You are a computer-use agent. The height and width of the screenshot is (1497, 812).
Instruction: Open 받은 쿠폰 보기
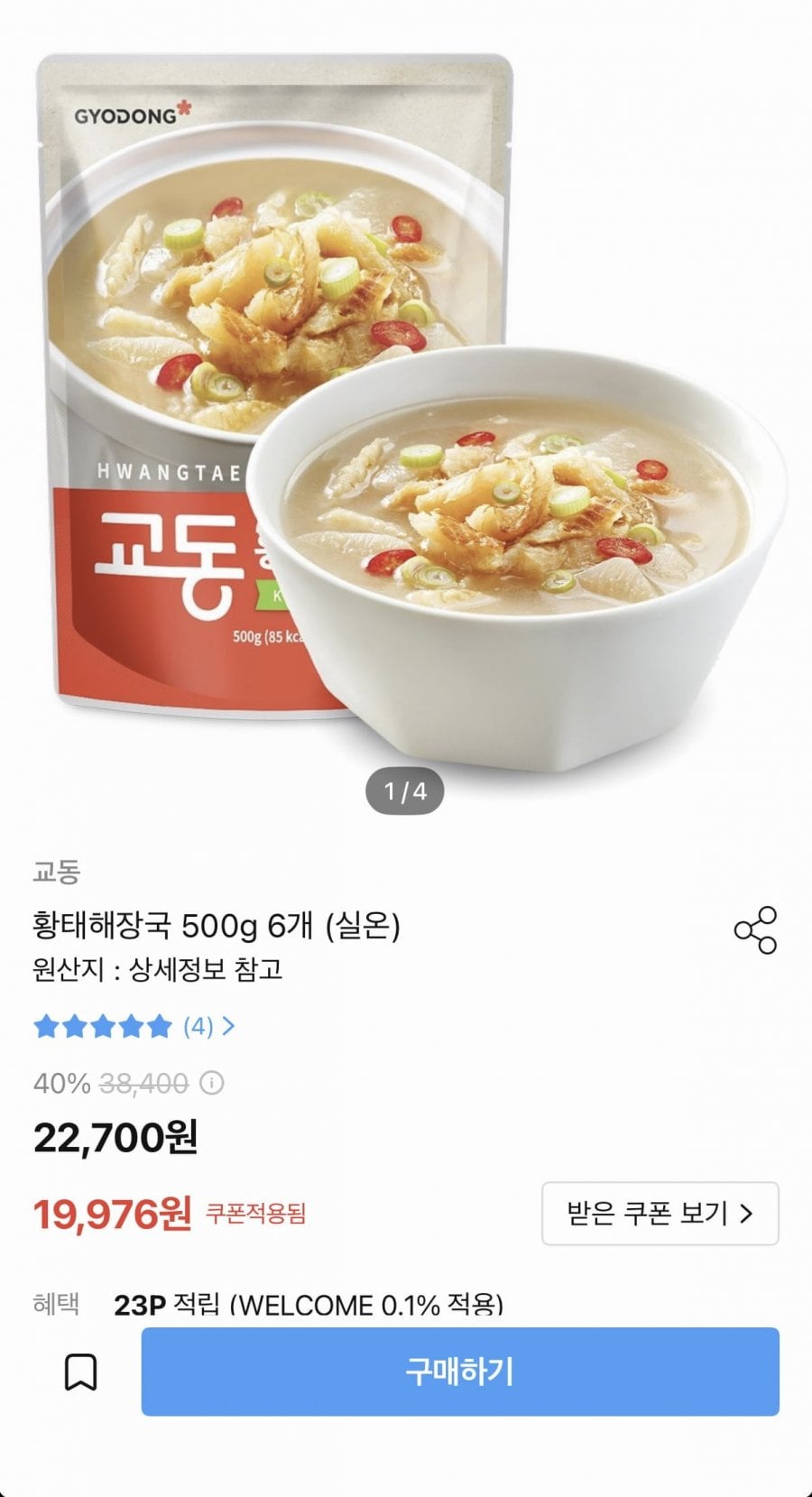click(x=660, y=1214)
